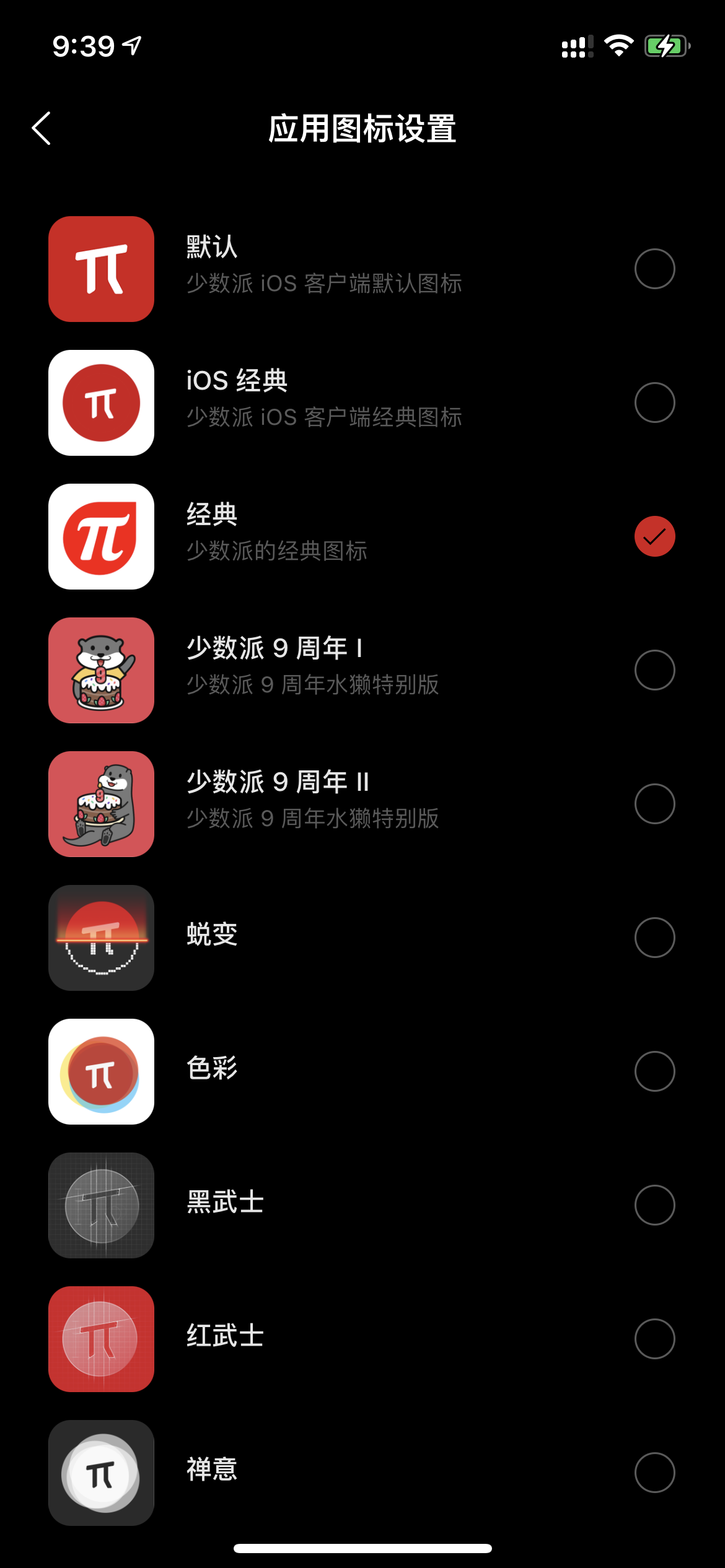725x1568 pixels.
Task: Choose the iOS 经典 icon option
Action: pyautogui.click(x=654, y=403)
